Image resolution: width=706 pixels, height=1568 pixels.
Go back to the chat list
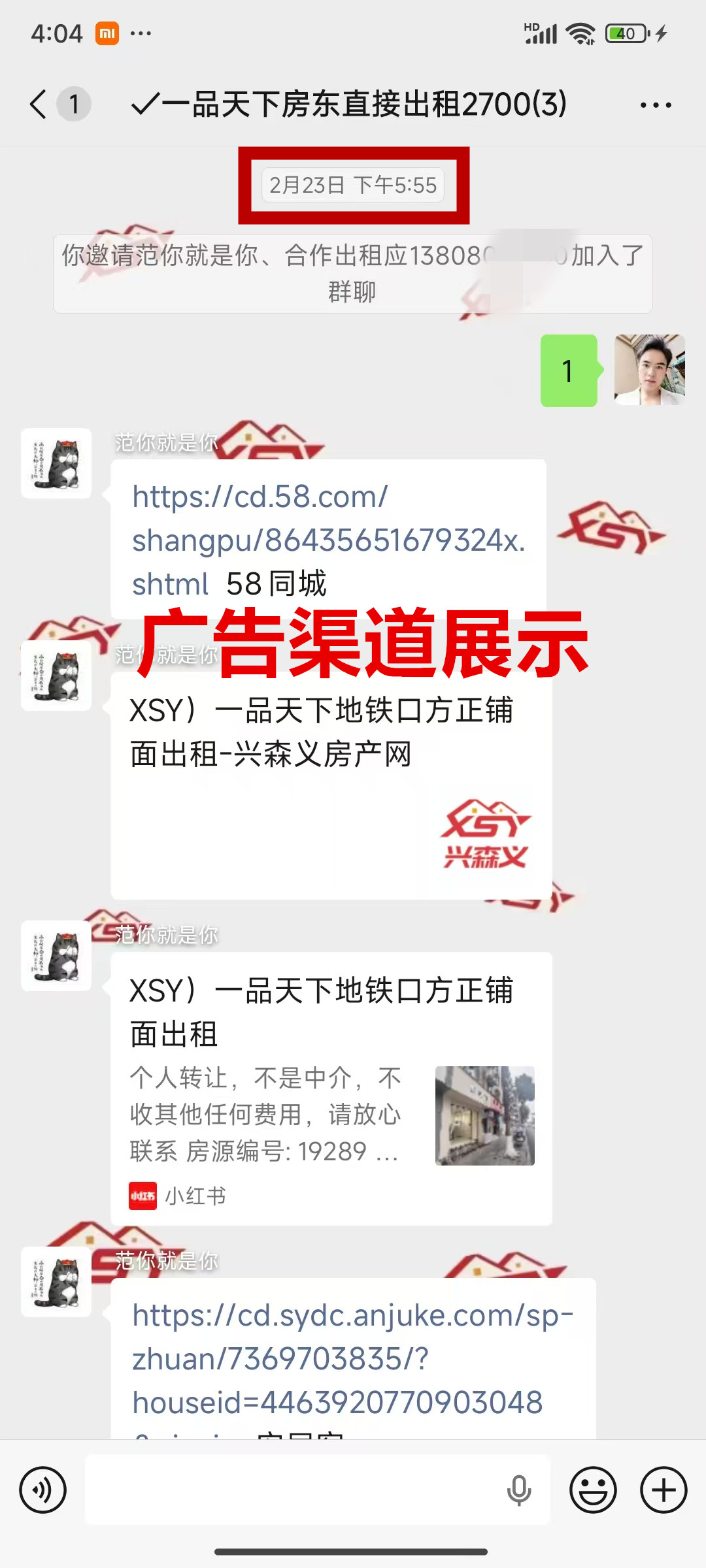tap(39, 105)
